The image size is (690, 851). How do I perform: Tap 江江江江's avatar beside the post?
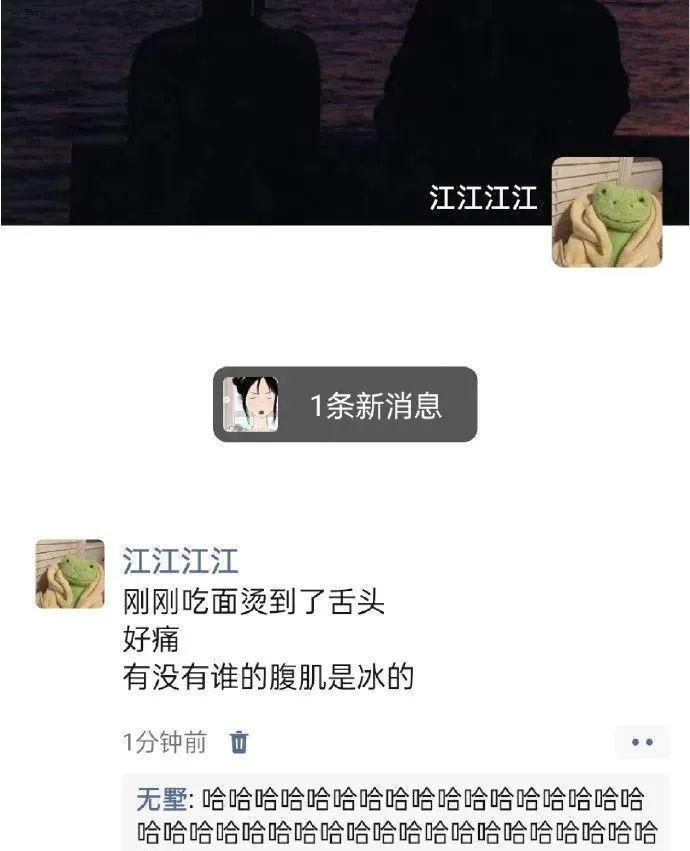coord(70,574)
